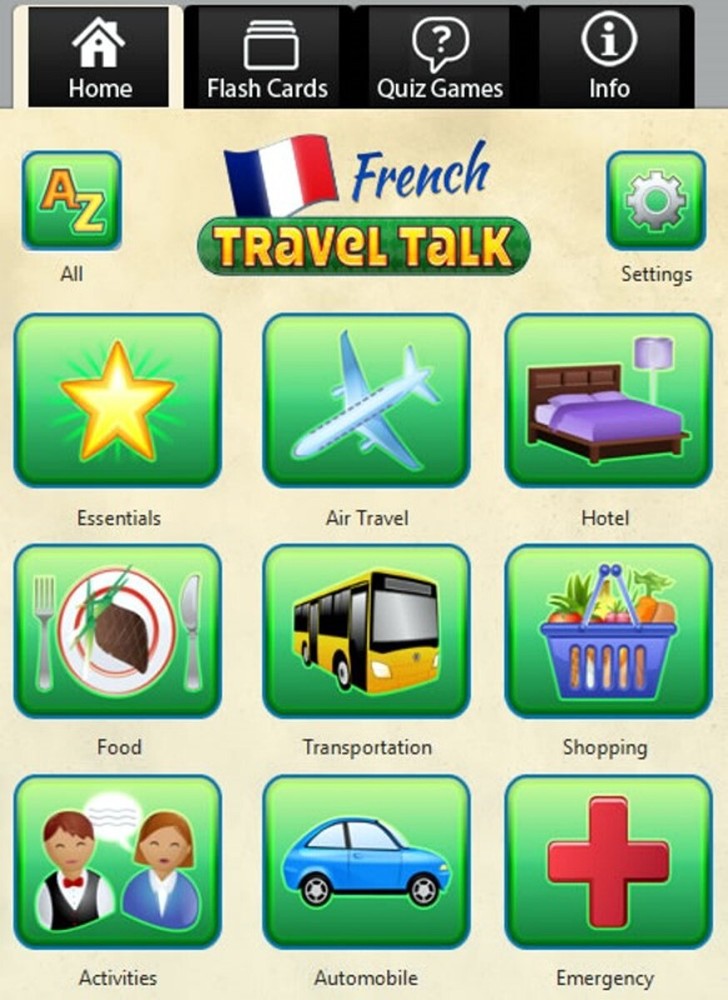Open the Hotel category bed icon
Image resolution: width=728 pixels, height=1000 pixels.
[x=607, y=398]
